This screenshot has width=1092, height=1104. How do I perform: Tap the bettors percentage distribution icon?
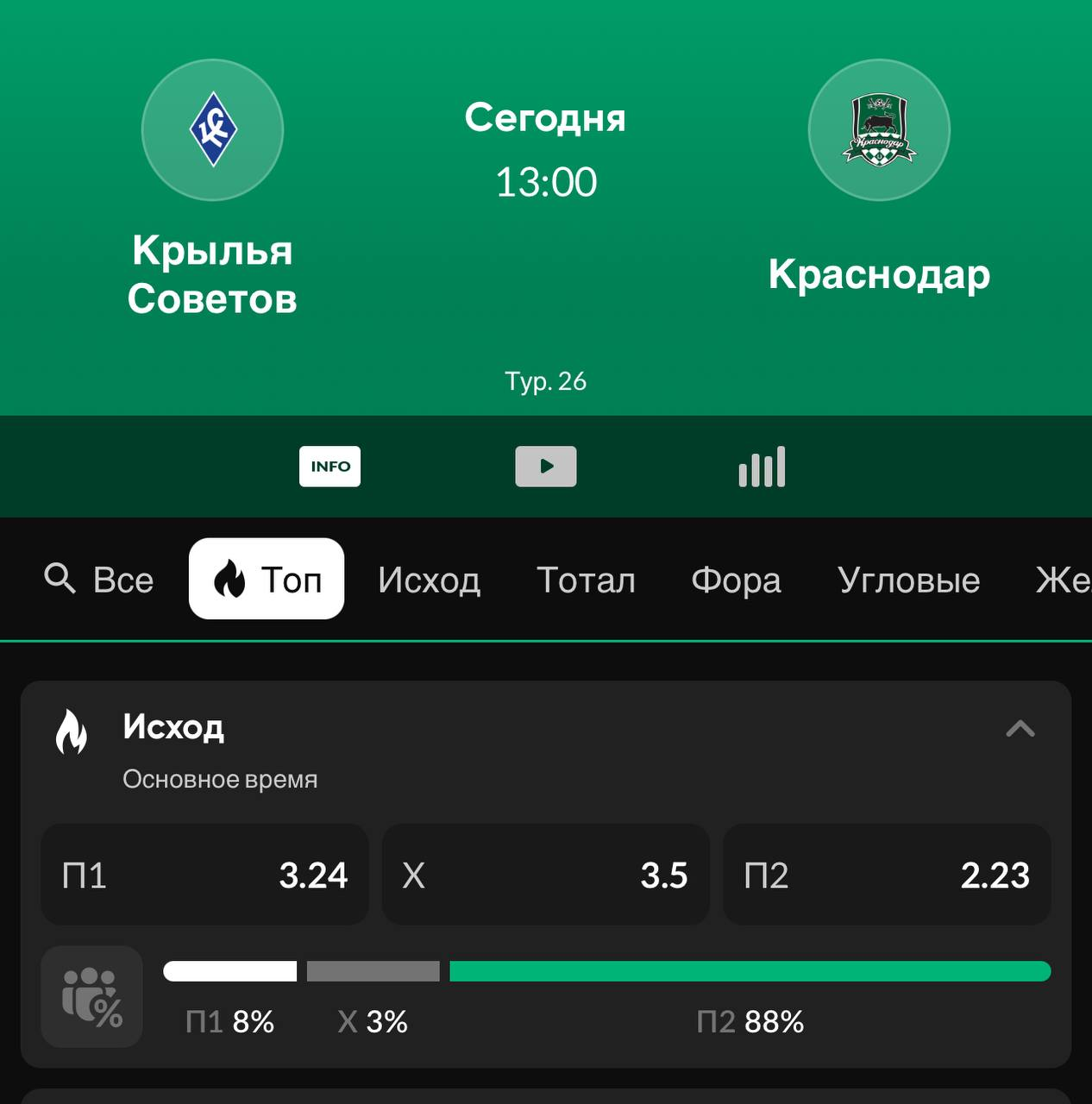92,997
